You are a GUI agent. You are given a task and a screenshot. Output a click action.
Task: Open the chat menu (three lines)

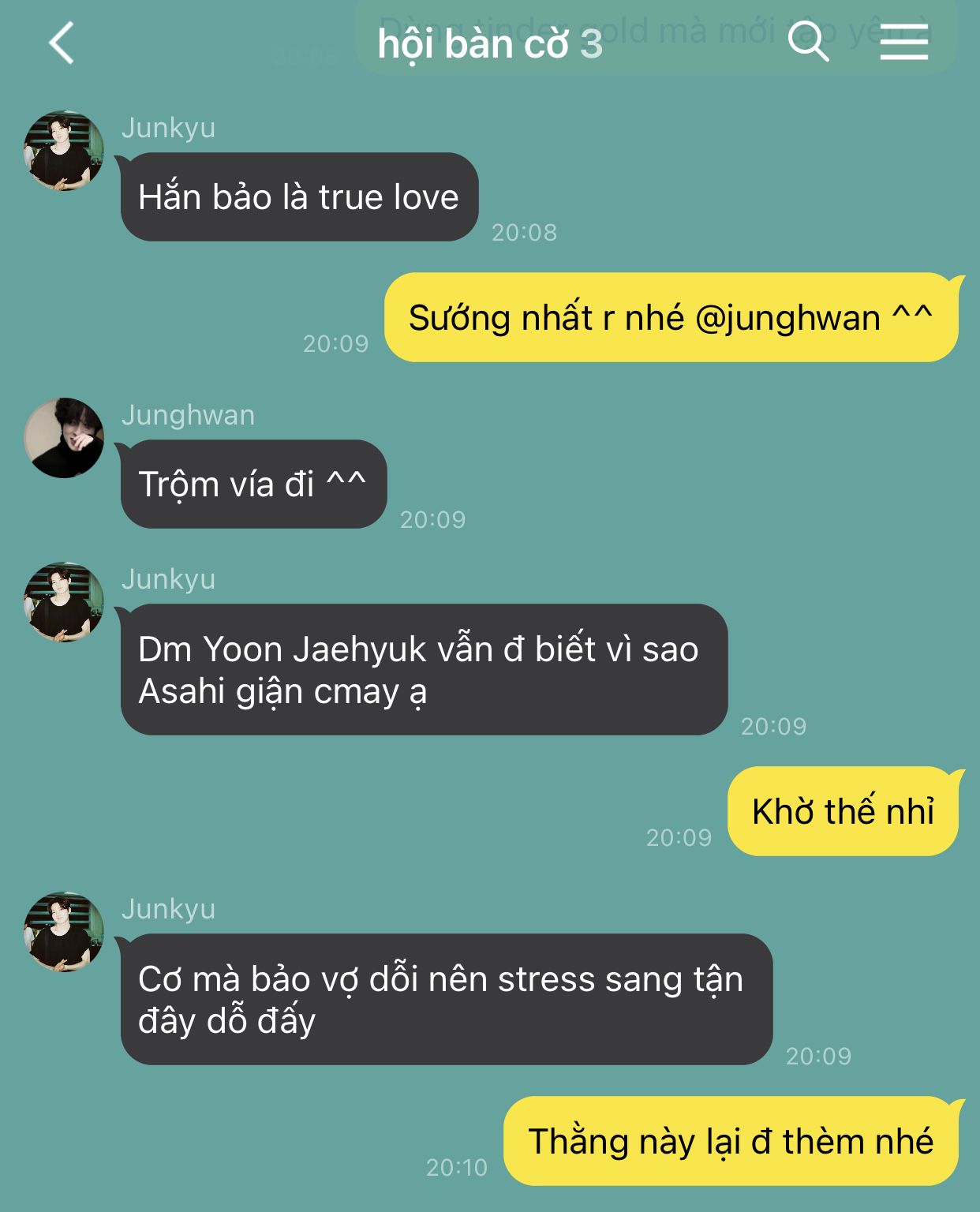pos(903,42)
